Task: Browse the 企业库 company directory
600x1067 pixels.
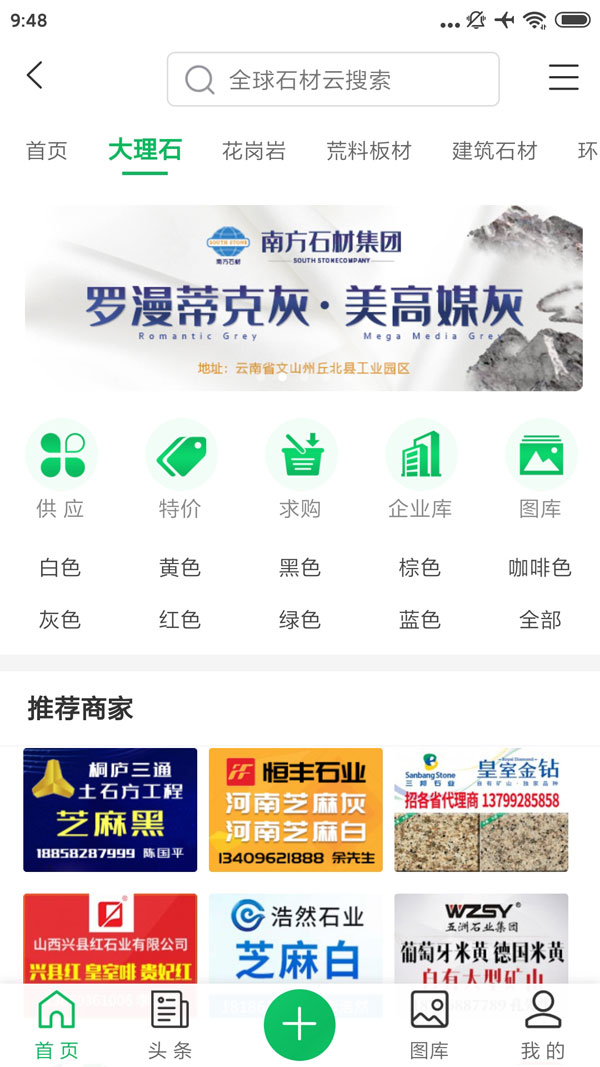Action: coord(420,469)
